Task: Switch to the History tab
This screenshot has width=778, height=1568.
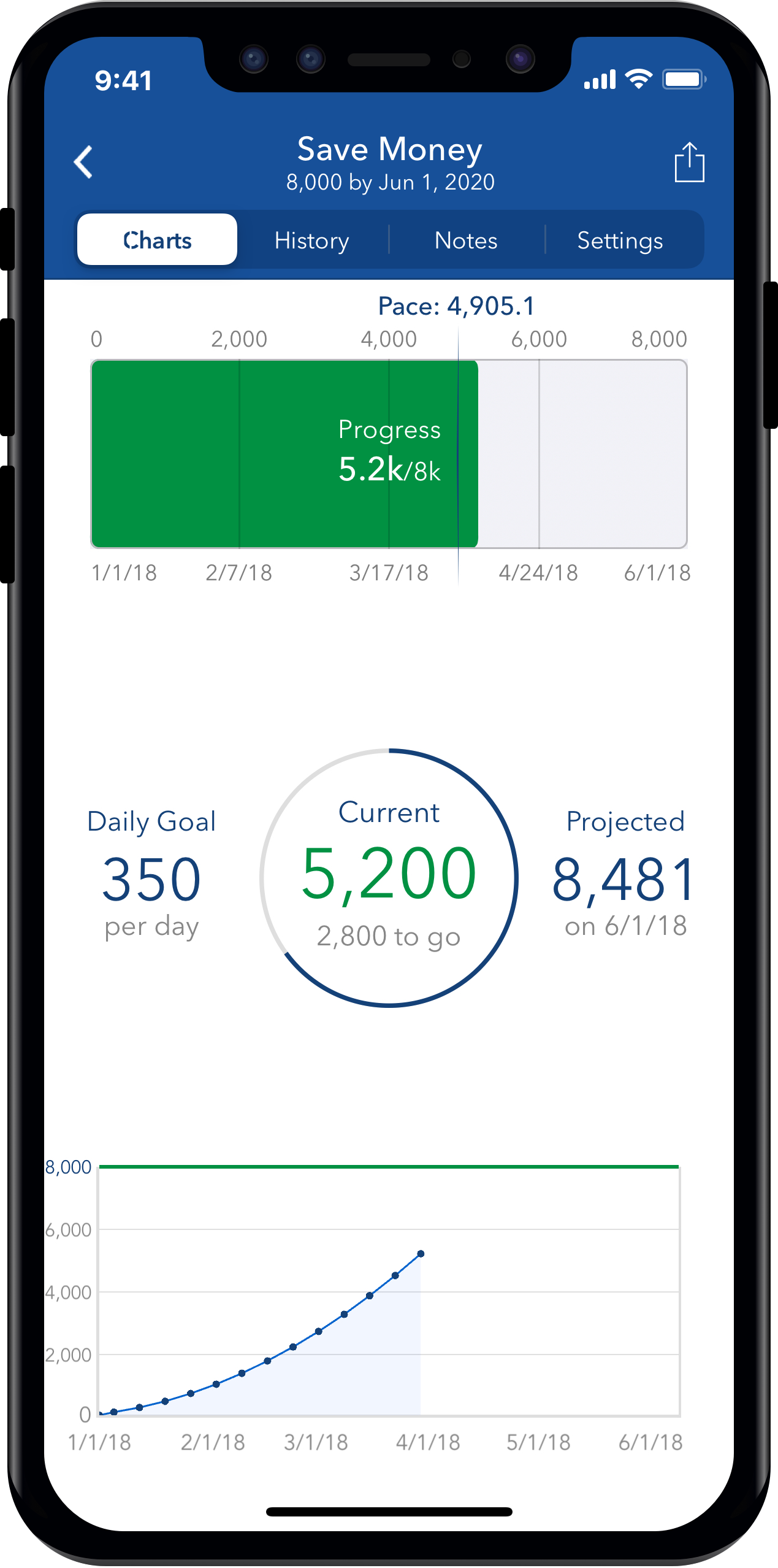Action: 312,240
